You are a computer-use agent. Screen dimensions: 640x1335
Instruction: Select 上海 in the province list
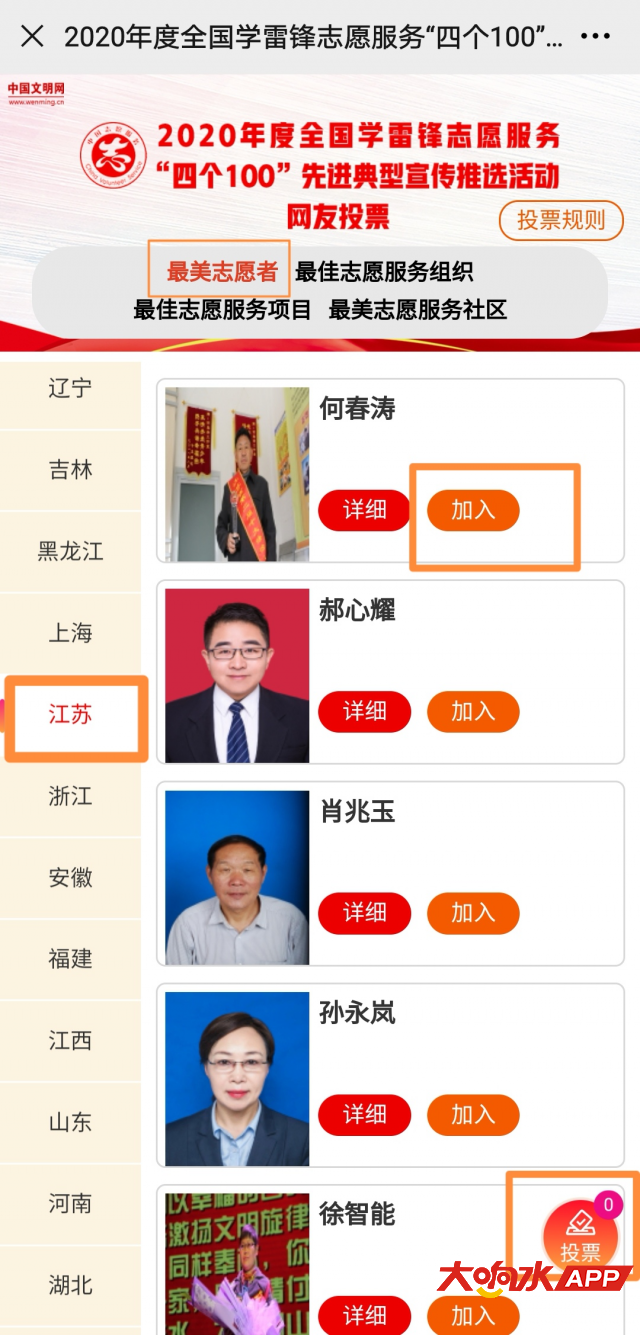coord(70,633)
